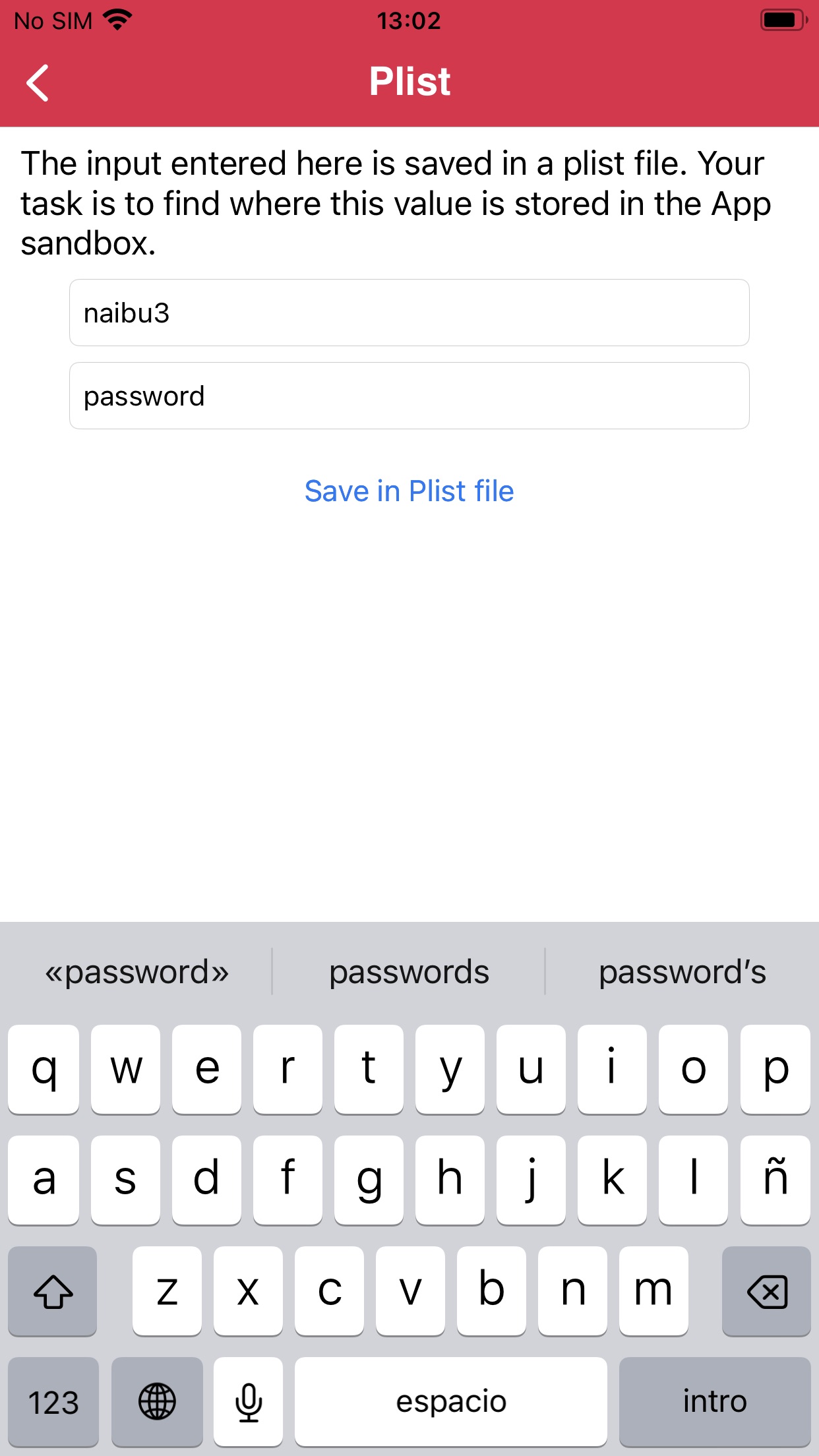
Task: Tap the intro return key
Action: [x=714, y=1401]
